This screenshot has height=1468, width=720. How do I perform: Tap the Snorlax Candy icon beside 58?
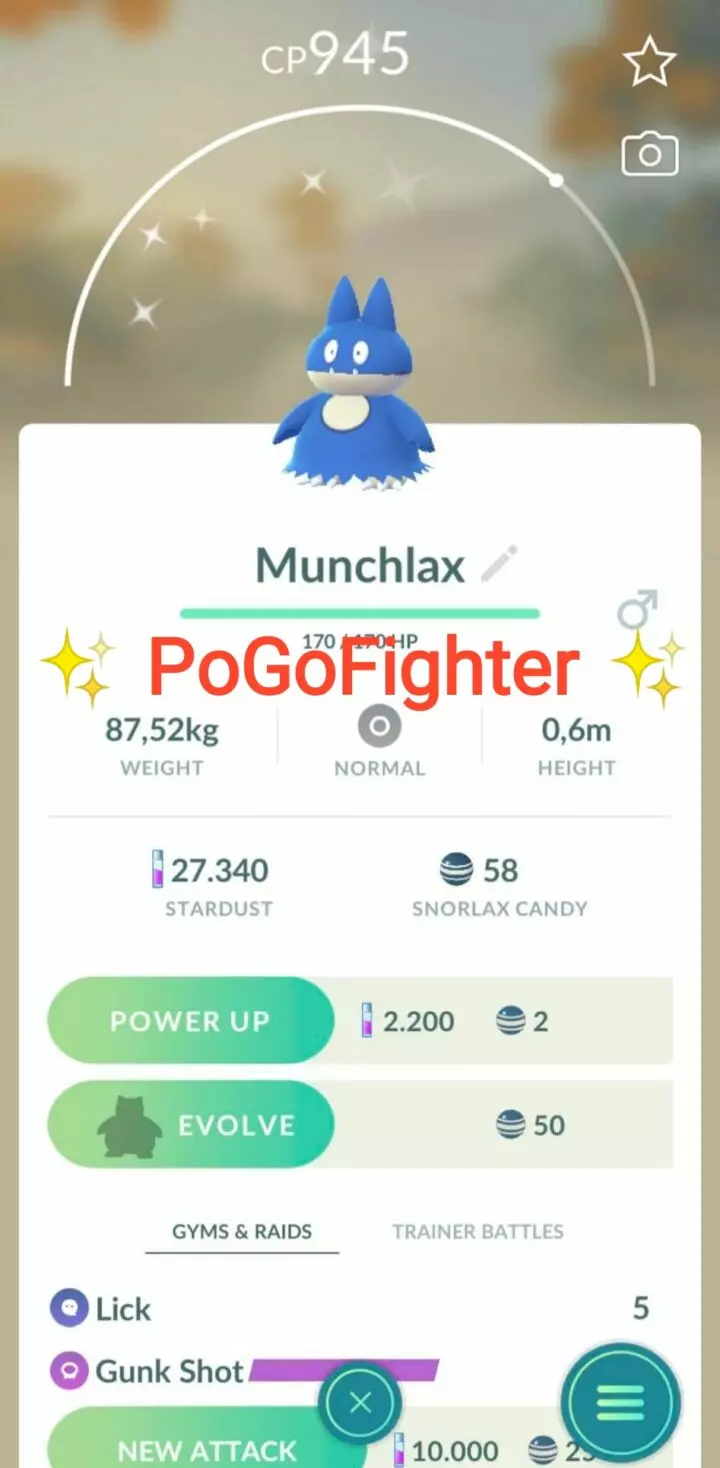click(x=455, y=870)
